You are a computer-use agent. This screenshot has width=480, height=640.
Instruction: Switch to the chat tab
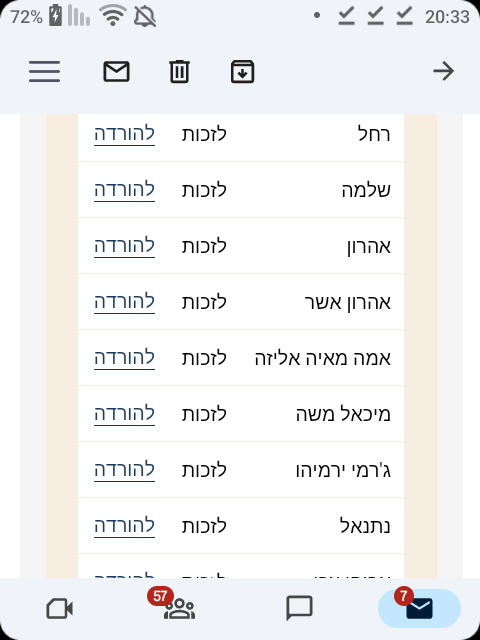point(299,609)
